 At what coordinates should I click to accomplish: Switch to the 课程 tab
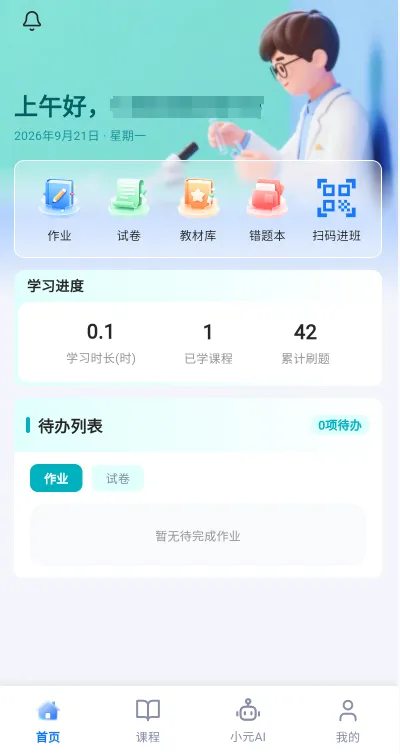[148, 720]
